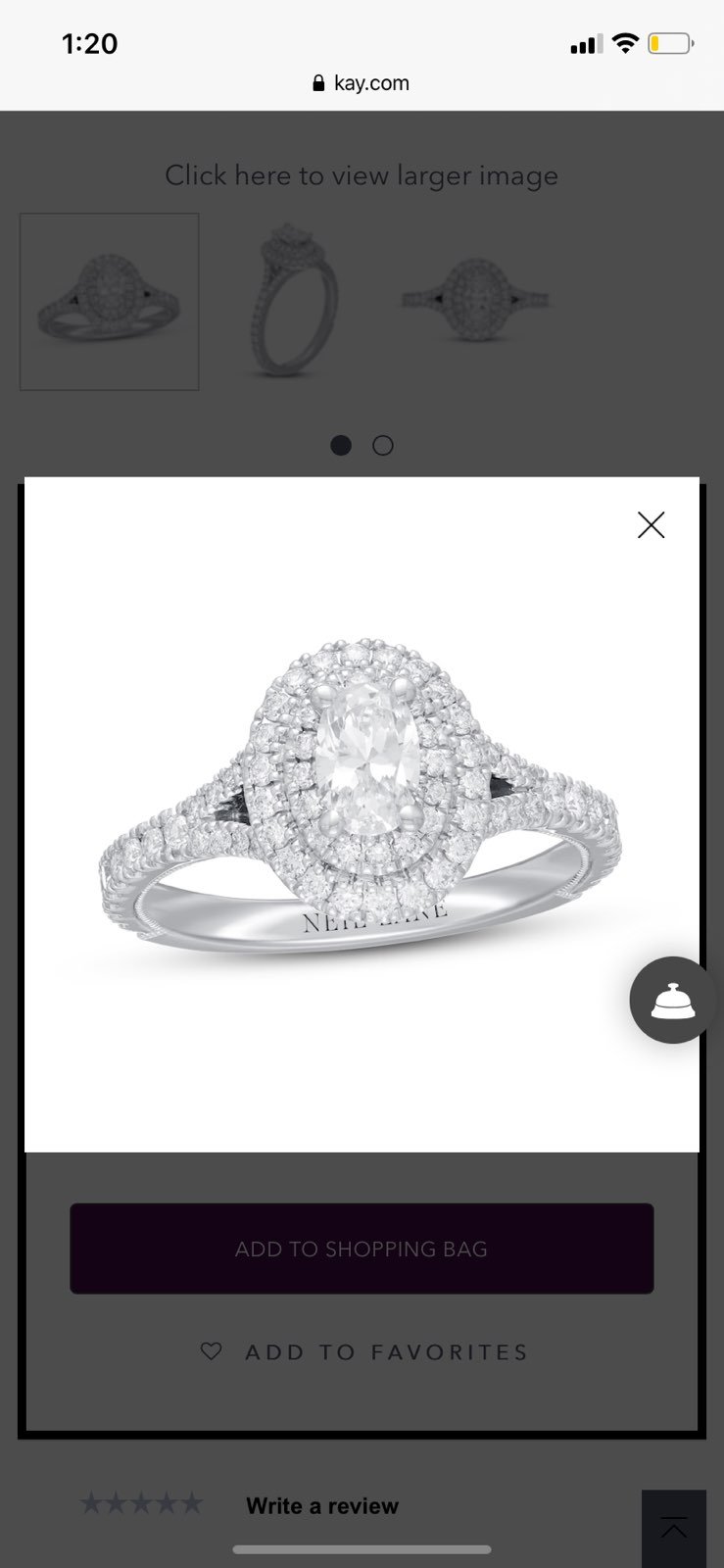Tap Click here to view larger image
The image size is (724, 1568).
pyautogui.click(x=362, y=175)
